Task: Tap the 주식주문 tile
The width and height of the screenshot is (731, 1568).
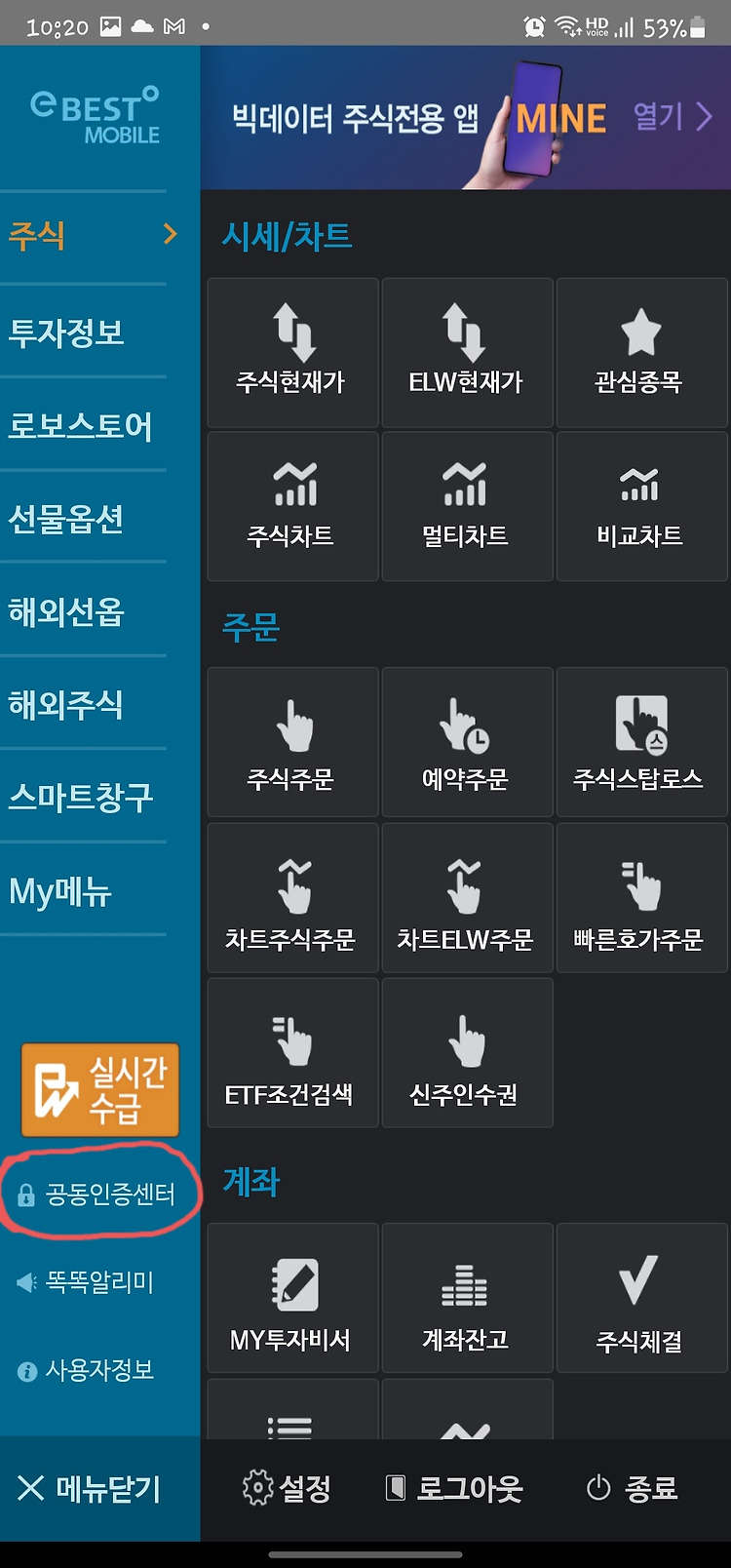Action: click(292, 742)
